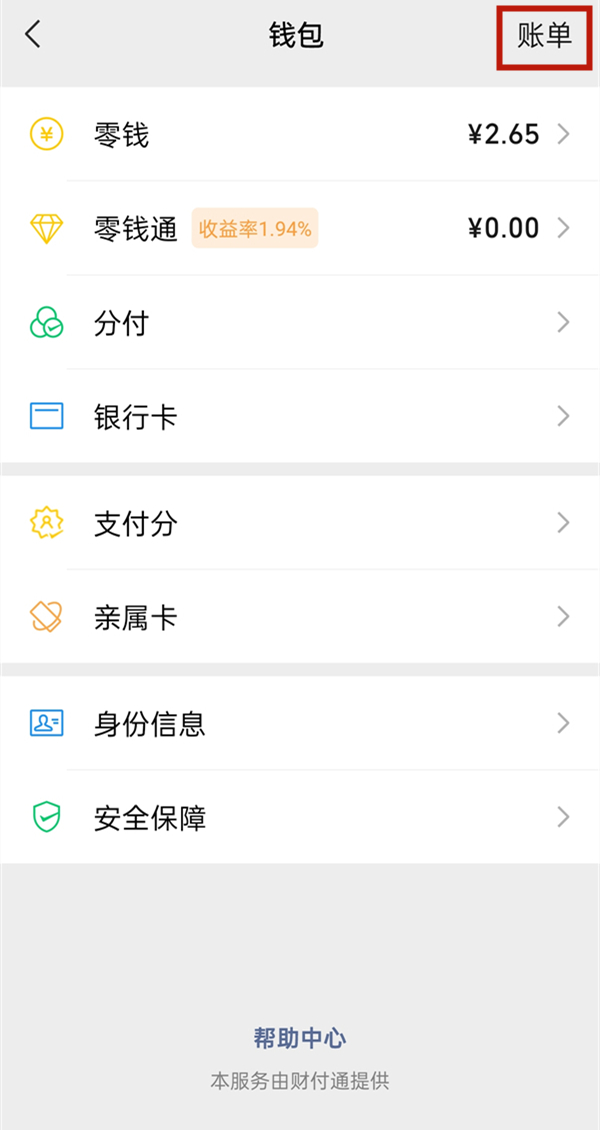The image size is (600, 1130).
Task: View 银行卡 list
Action: point(300,416)
